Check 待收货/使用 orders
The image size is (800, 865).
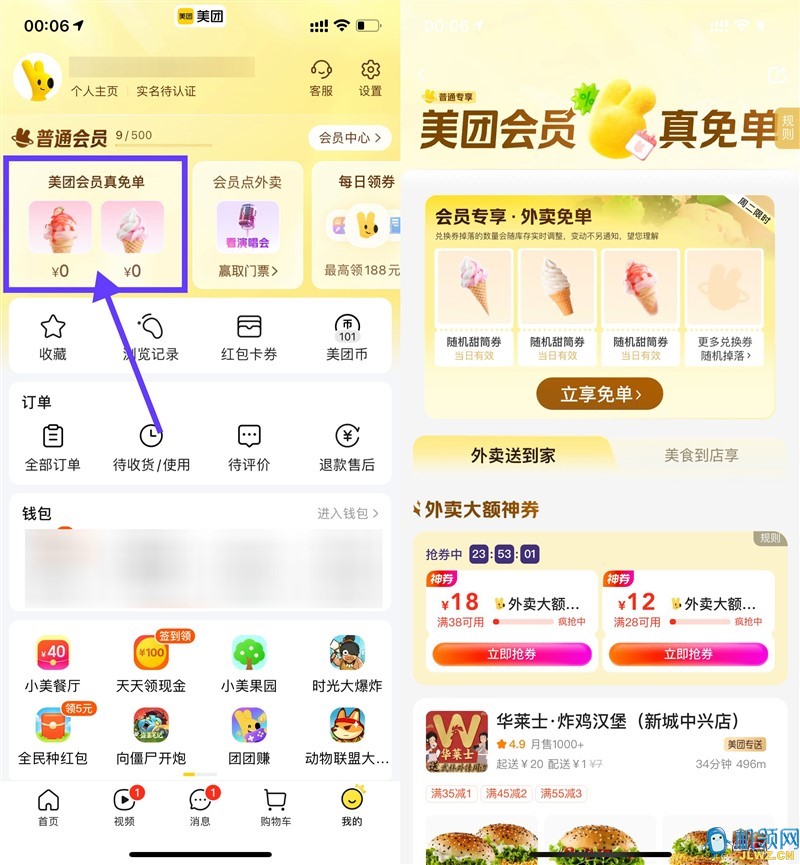point(151,447)
